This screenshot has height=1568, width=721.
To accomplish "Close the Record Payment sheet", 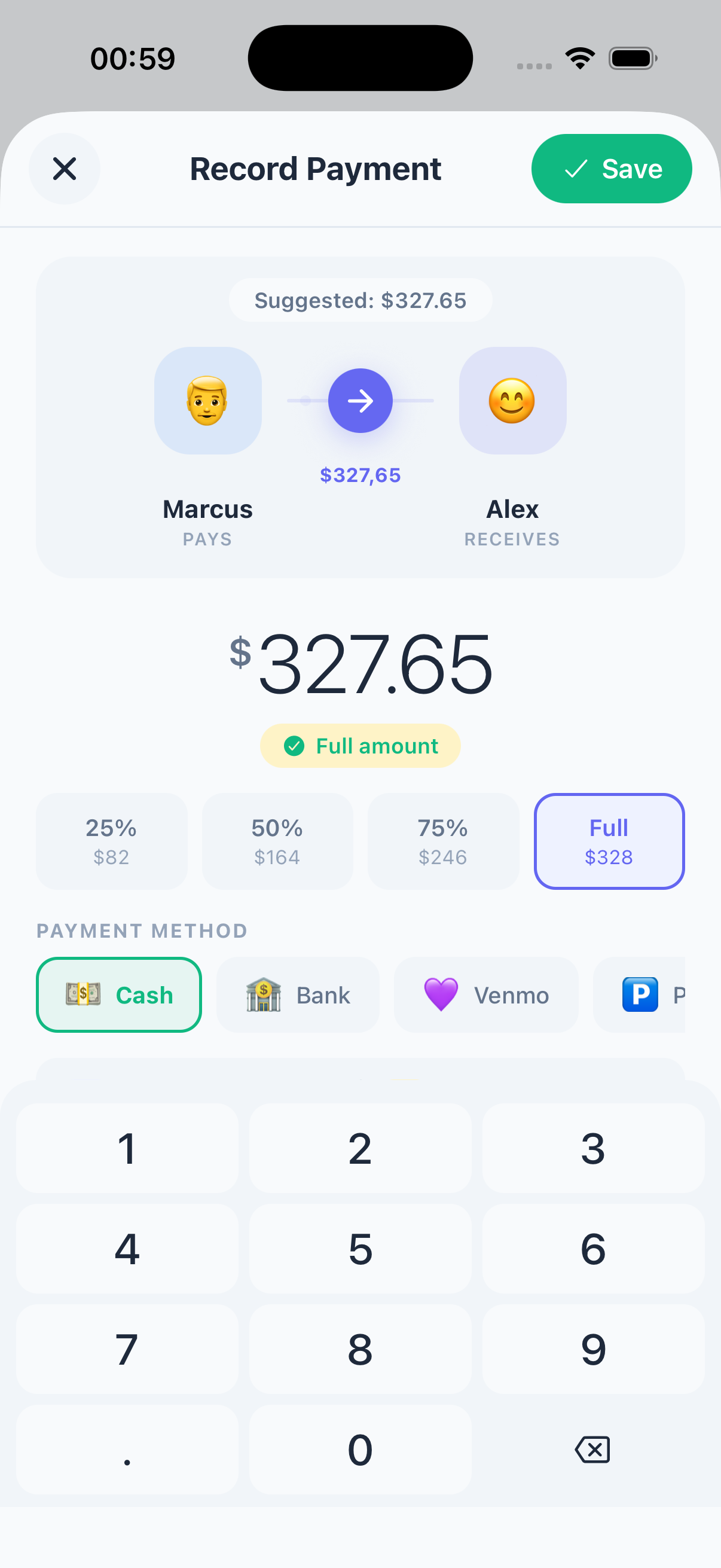I will pos(65,169).
